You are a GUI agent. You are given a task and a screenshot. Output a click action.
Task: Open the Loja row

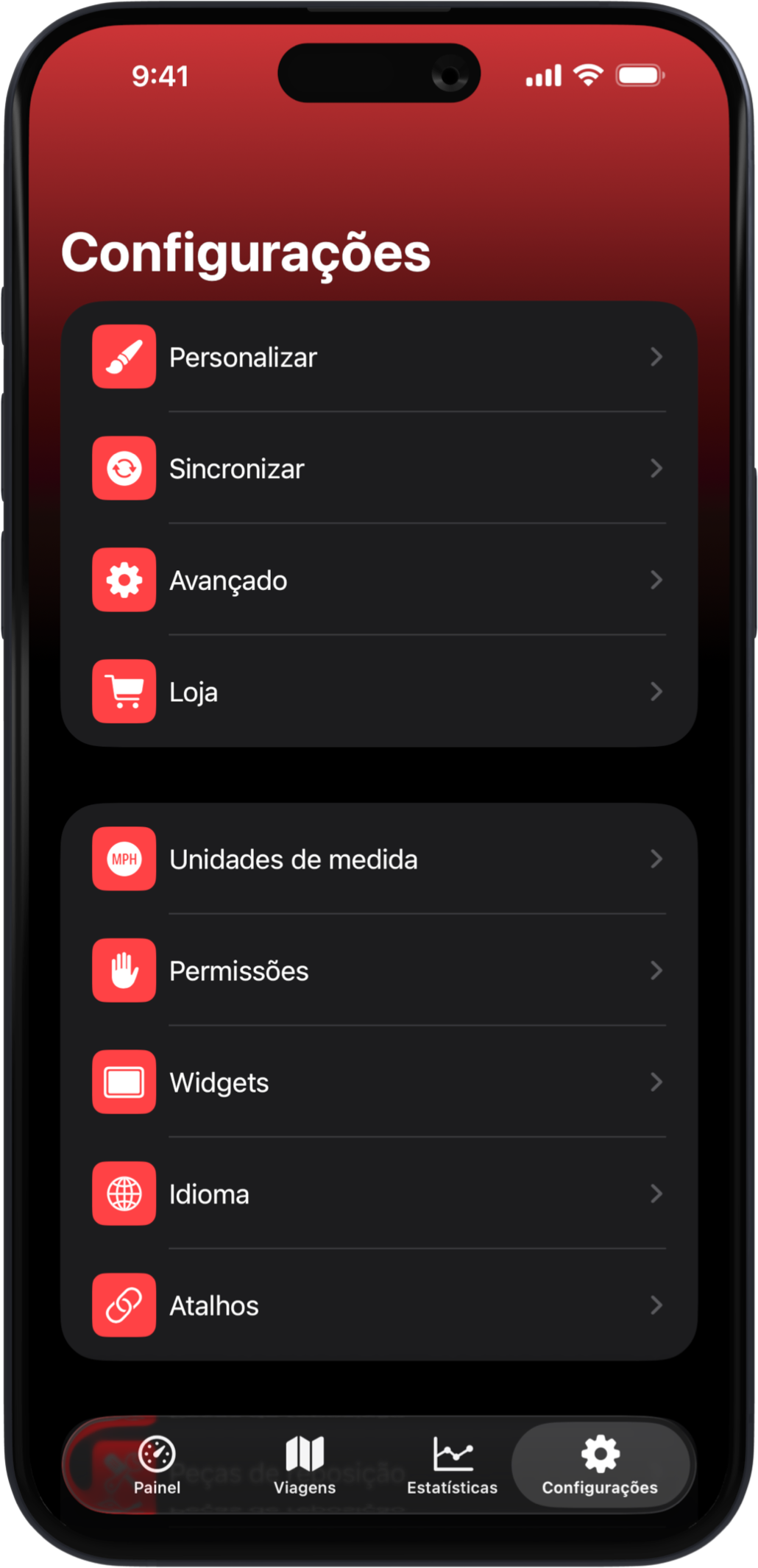(378, 692)
